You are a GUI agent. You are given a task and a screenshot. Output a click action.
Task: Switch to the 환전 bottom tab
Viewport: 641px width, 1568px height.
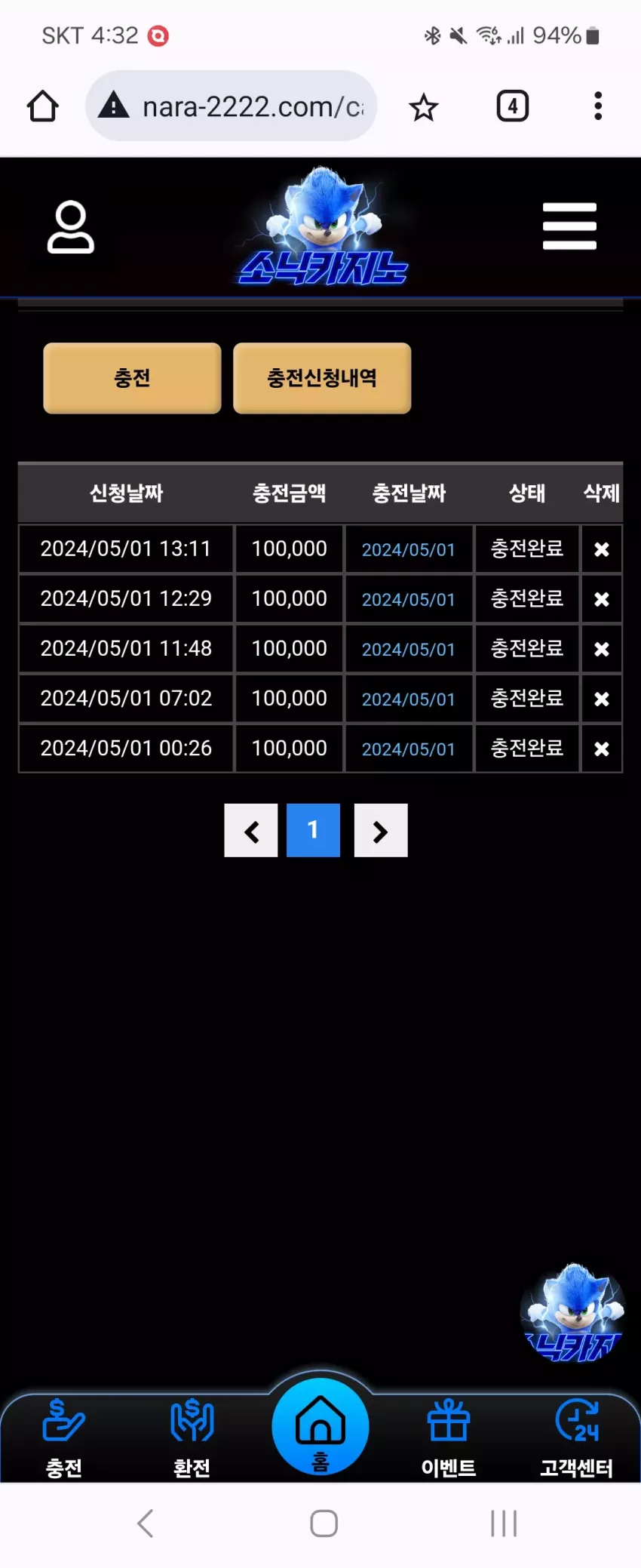tap(192, 1437)
